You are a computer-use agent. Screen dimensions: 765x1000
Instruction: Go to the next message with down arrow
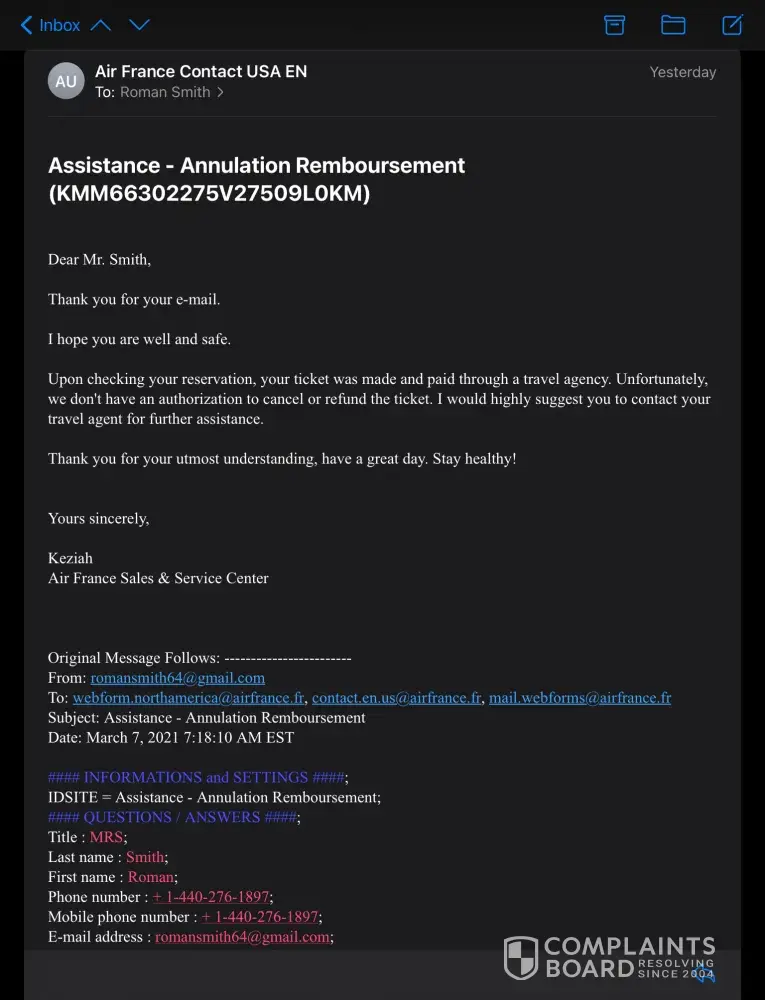click(139, 25)
